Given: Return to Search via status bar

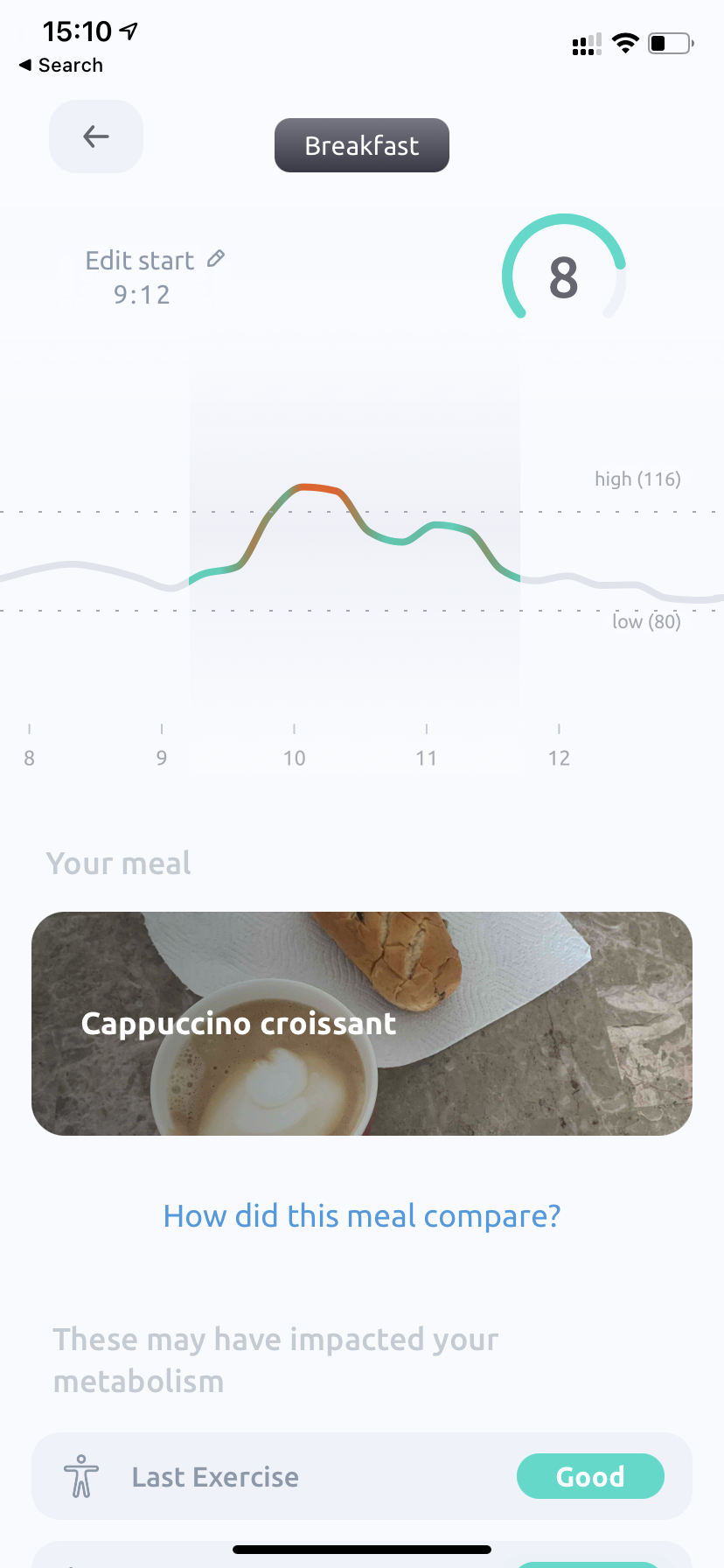Looking at the screenshot, I should (61, 66).
